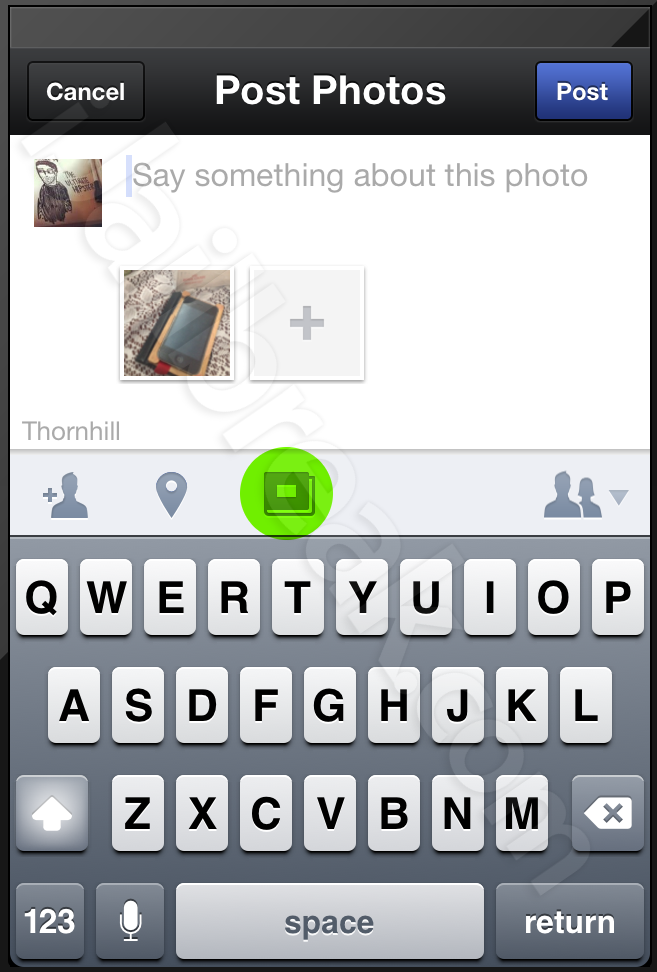Start dictation with the microphone key
The width and height of the screenshot is (657, 972).
131,921
